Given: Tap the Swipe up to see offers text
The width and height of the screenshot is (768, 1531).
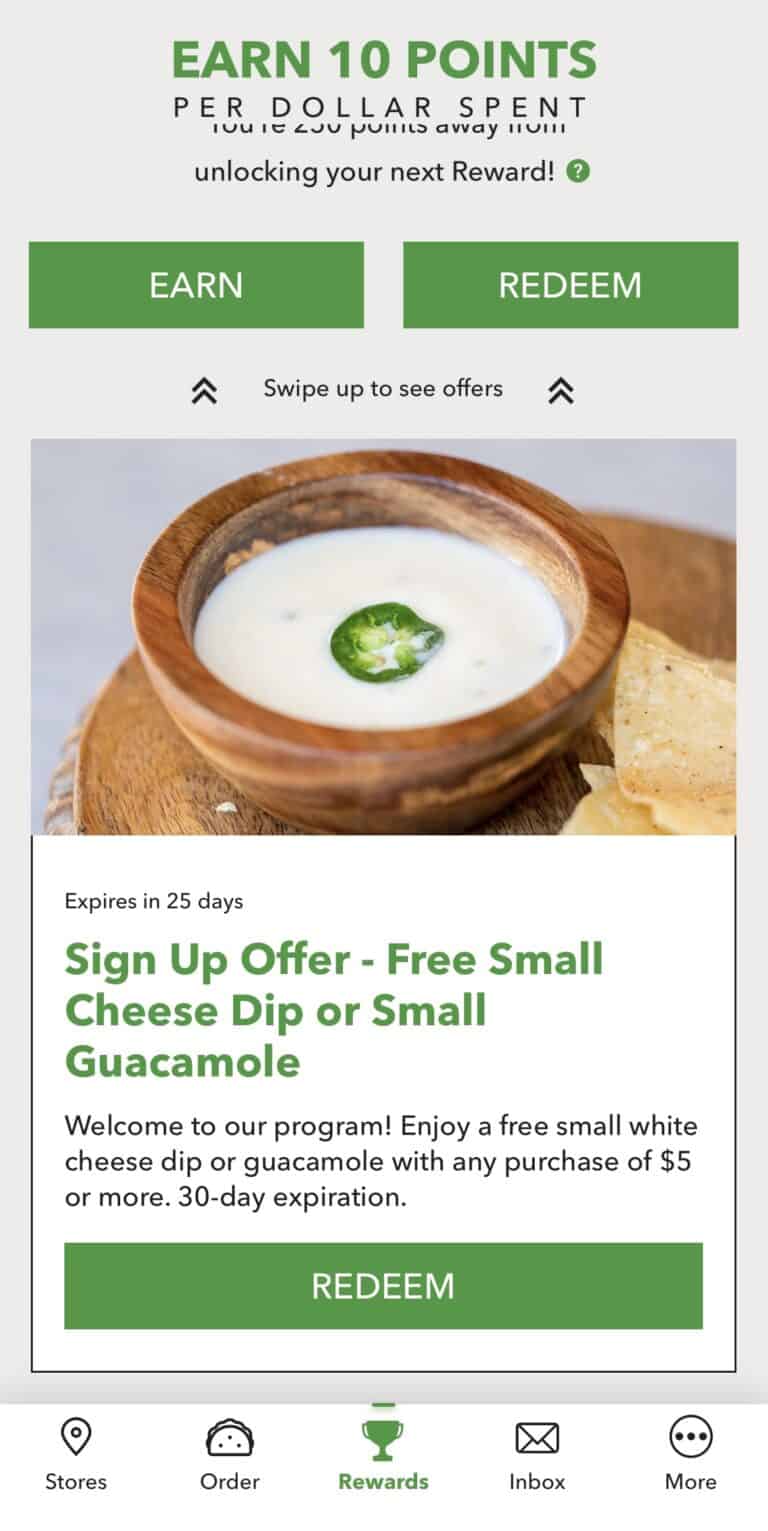Looking at the screenshot, I should click(383, 389).
